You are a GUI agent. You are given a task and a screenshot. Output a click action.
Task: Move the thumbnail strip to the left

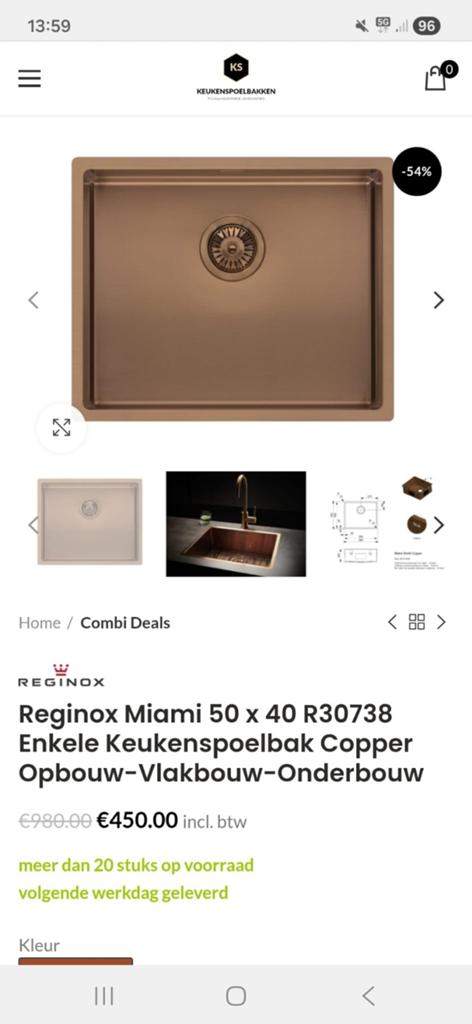(33, 524)
